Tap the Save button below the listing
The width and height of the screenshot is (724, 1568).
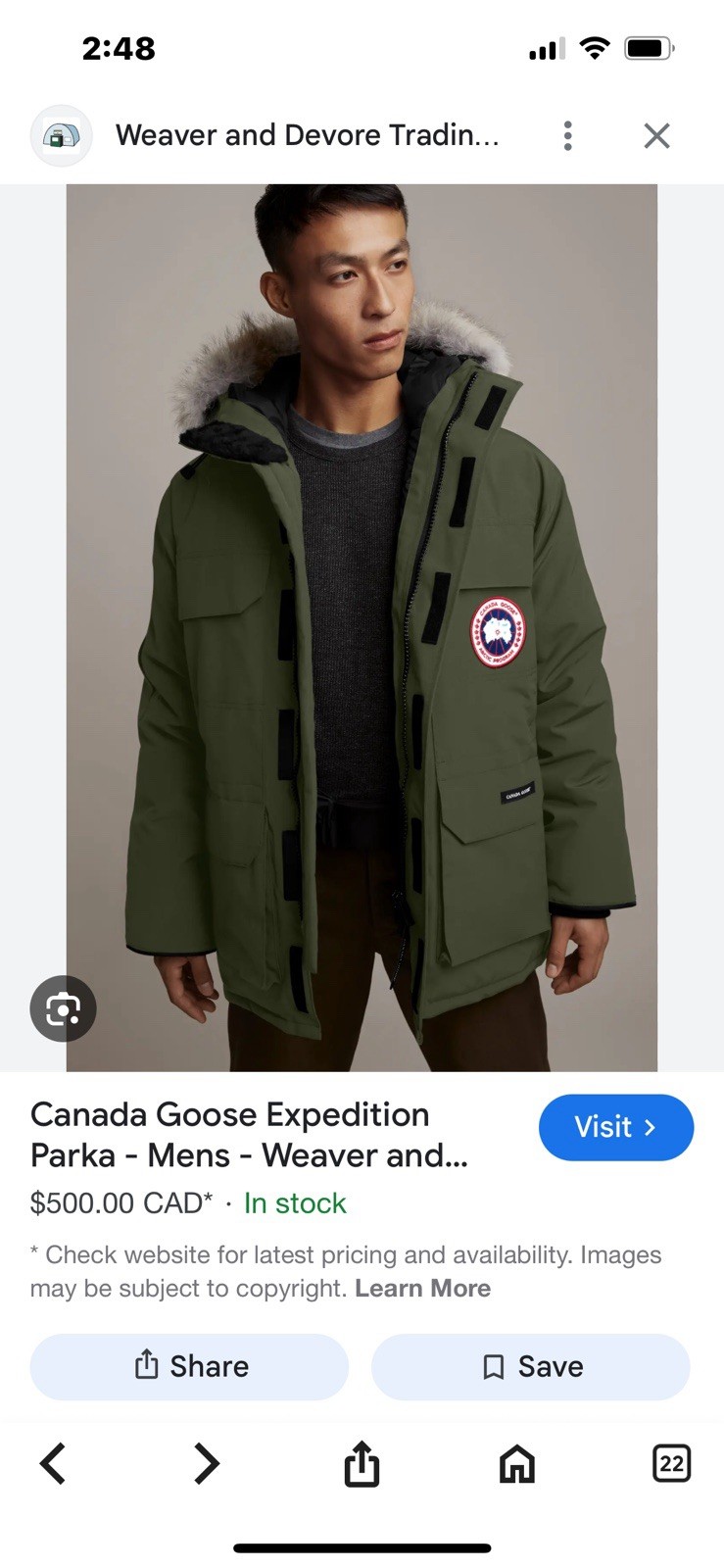coord(530,1365)
